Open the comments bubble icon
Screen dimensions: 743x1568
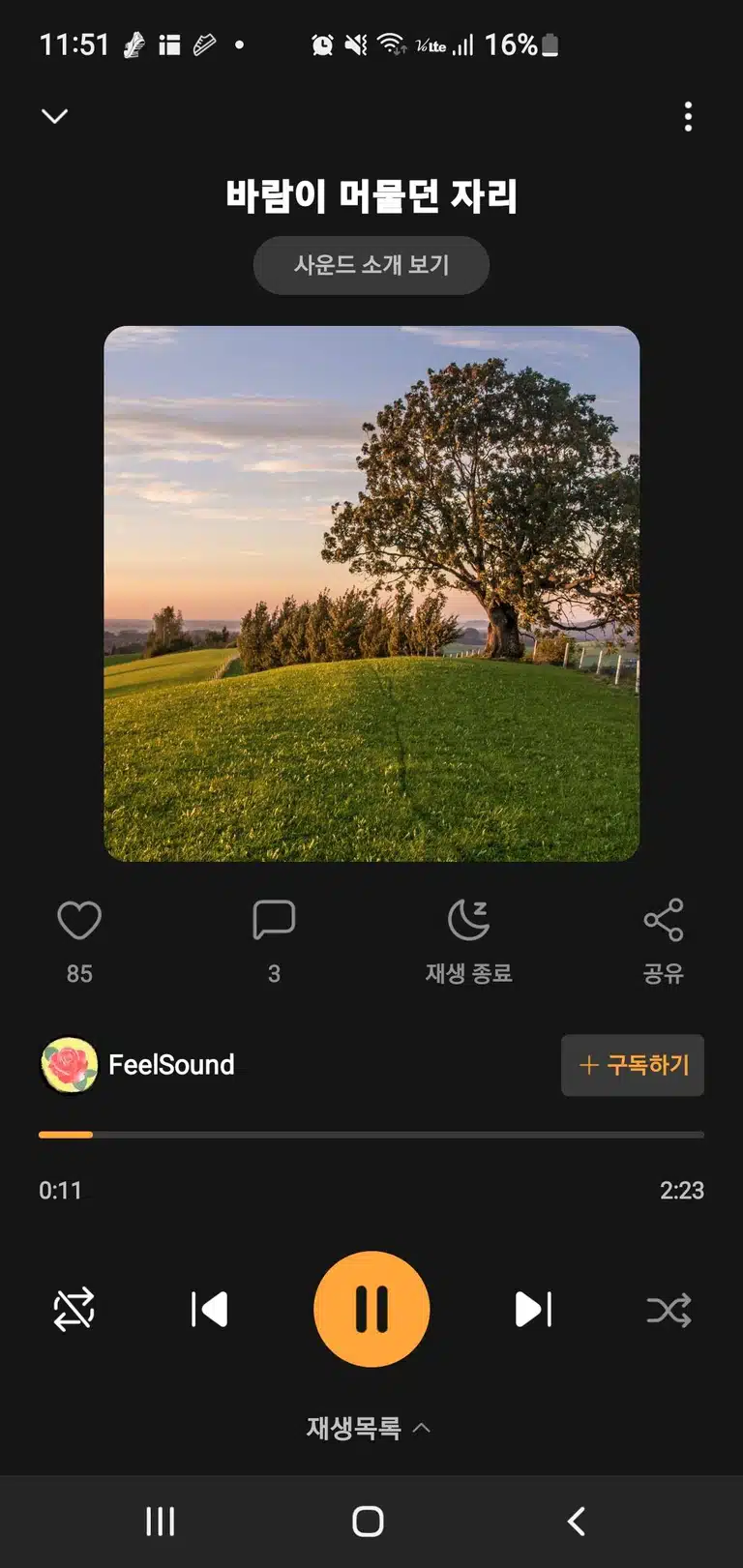(274, 920)
